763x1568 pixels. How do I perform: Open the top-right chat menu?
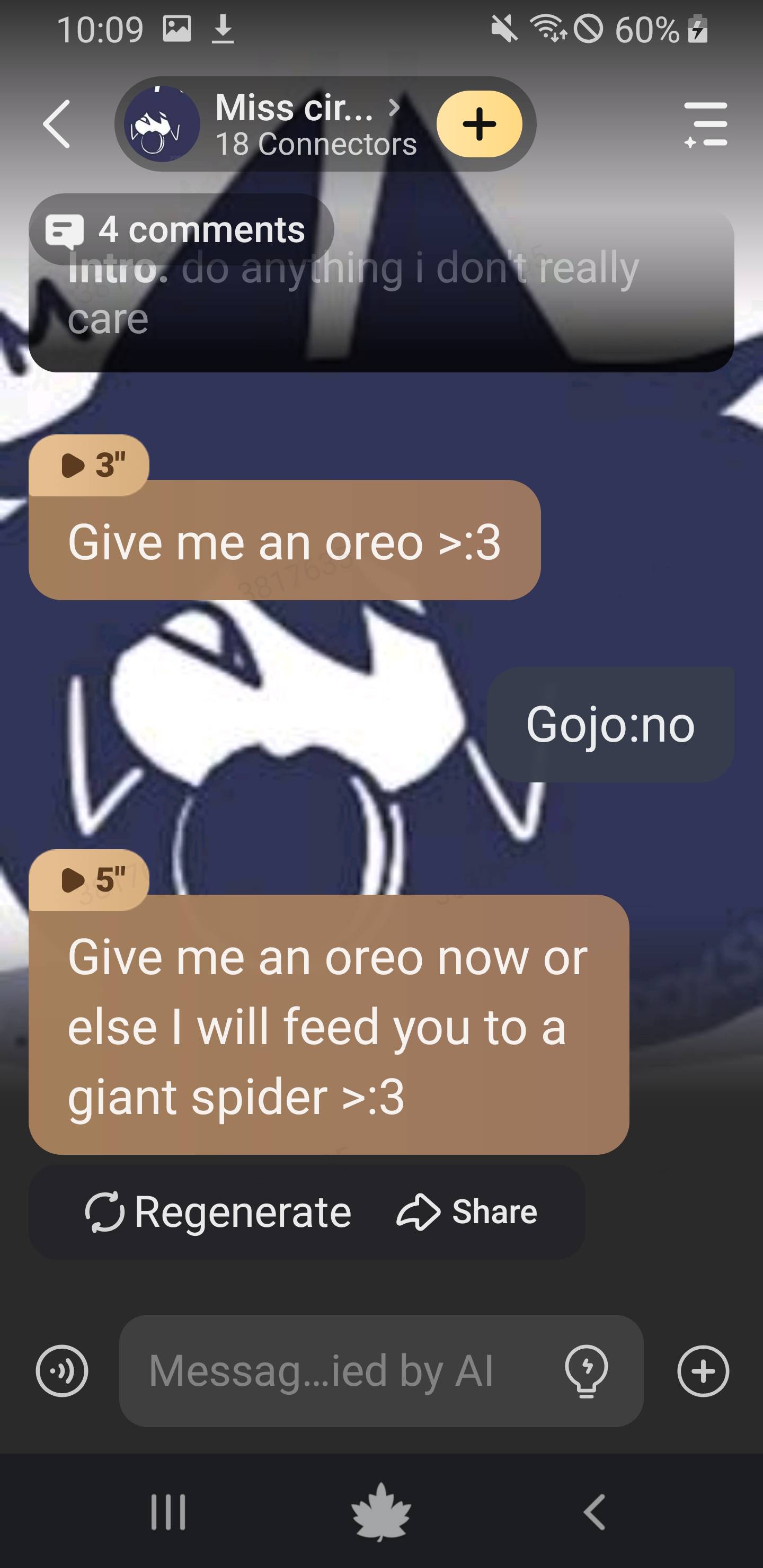705,124
